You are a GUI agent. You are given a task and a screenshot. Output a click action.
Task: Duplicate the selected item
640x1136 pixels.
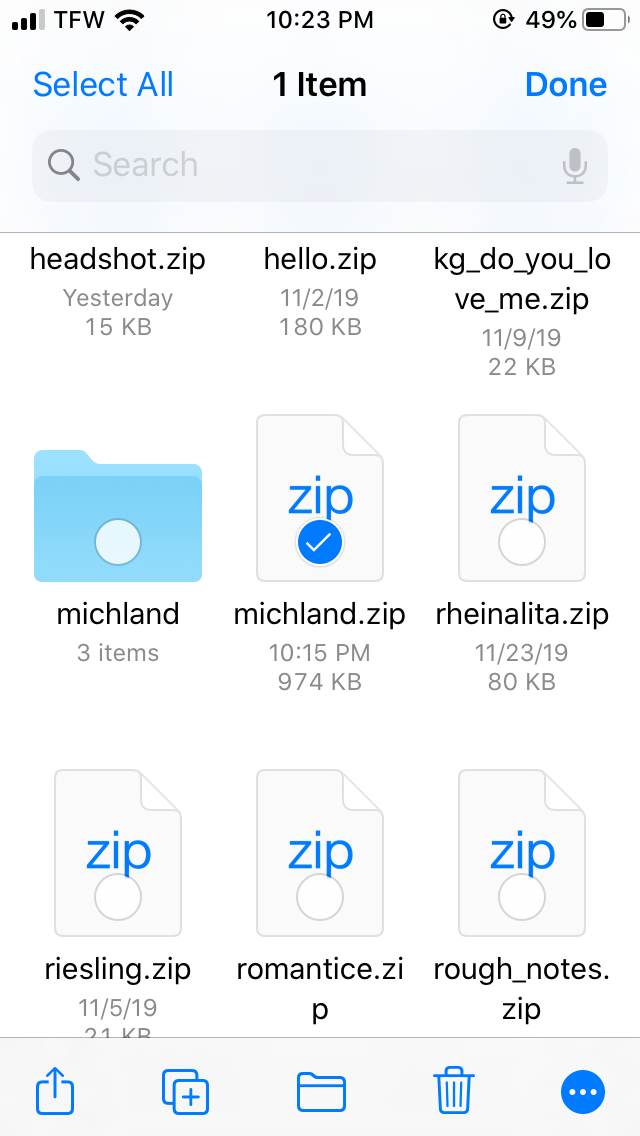click(x=185, y=1090)
